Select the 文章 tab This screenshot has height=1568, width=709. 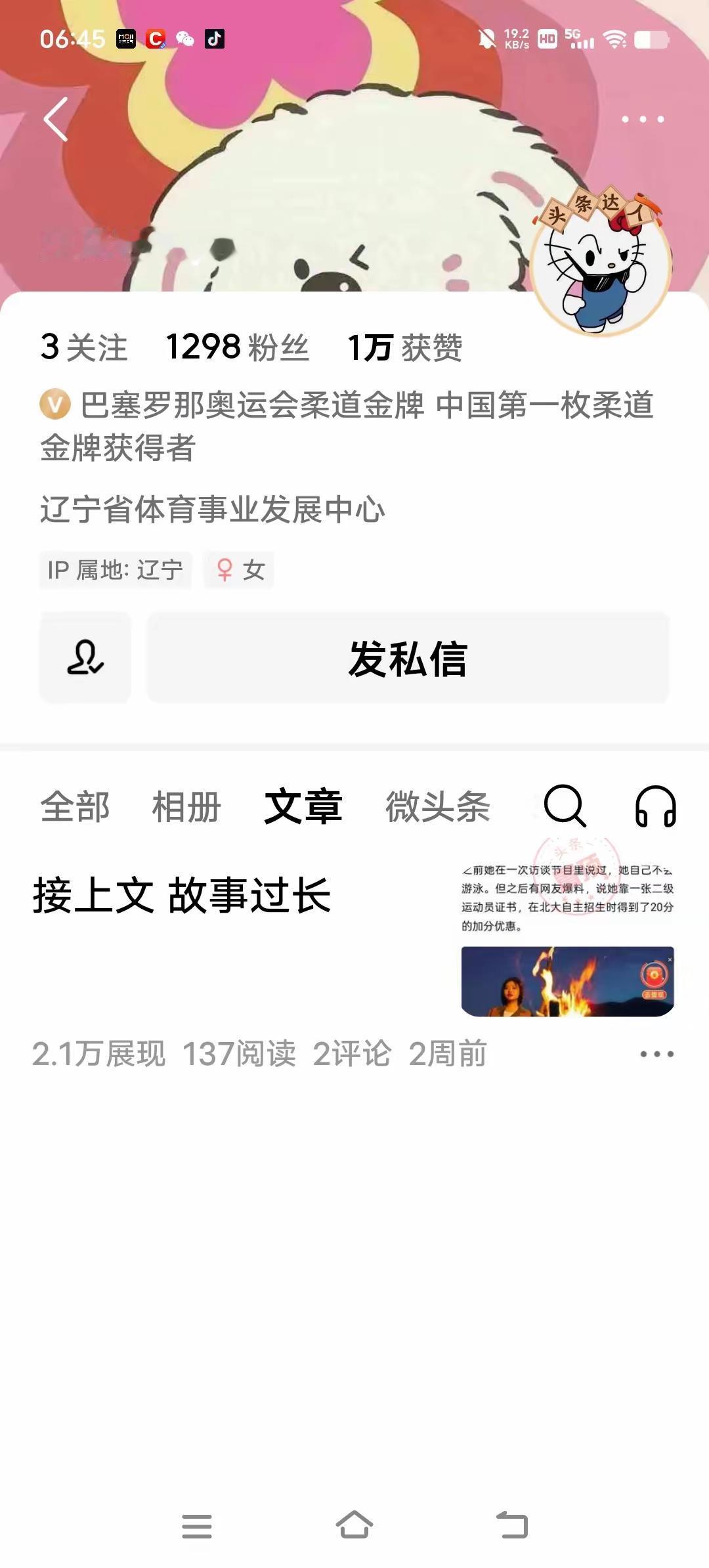click(x=303, y=809)
